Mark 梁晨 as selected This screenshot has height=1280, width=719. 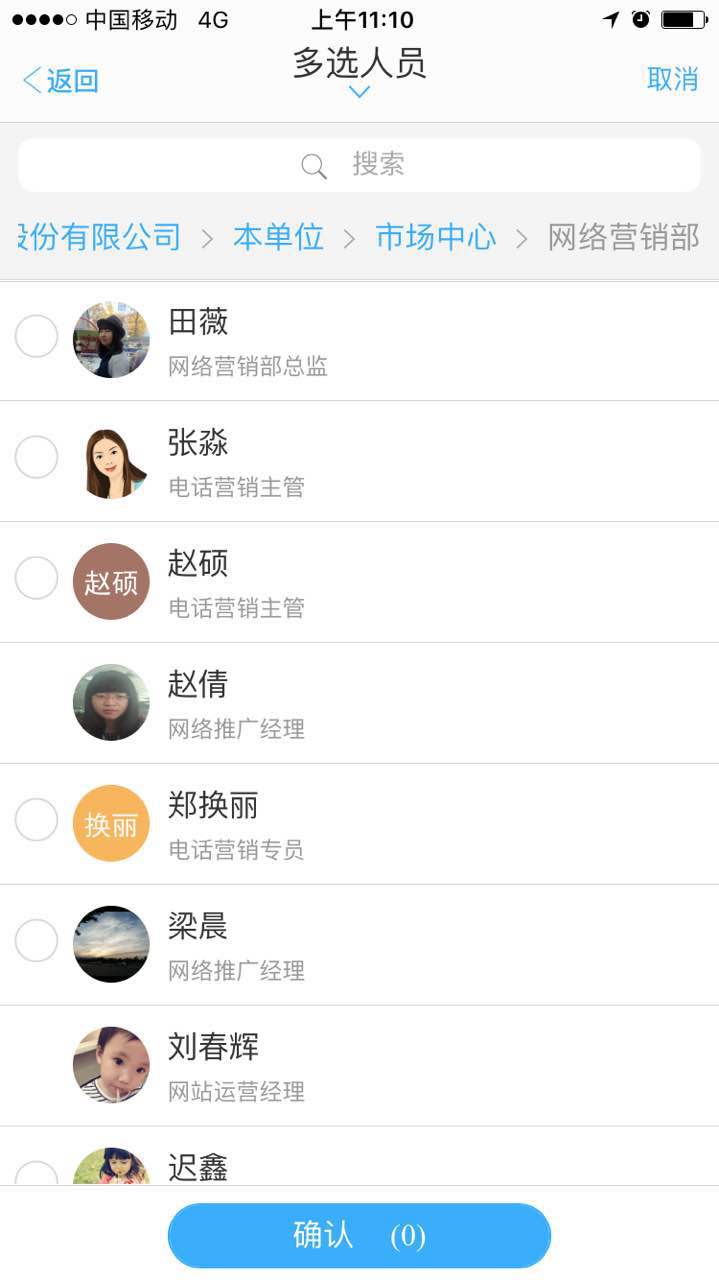pyautogui.click(x=36, y=941)
